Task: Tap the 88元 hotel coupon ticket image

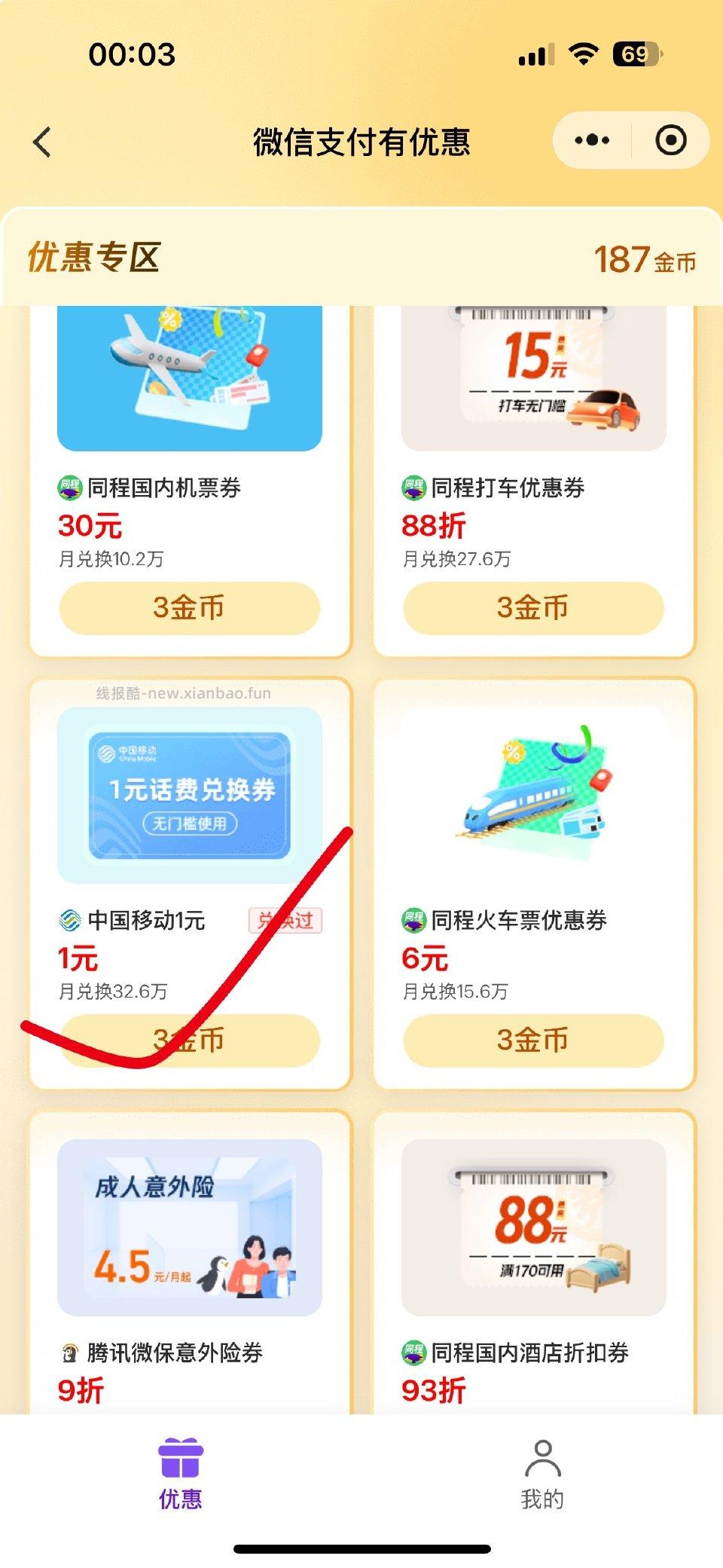Action: click(x=534, y=1227)
